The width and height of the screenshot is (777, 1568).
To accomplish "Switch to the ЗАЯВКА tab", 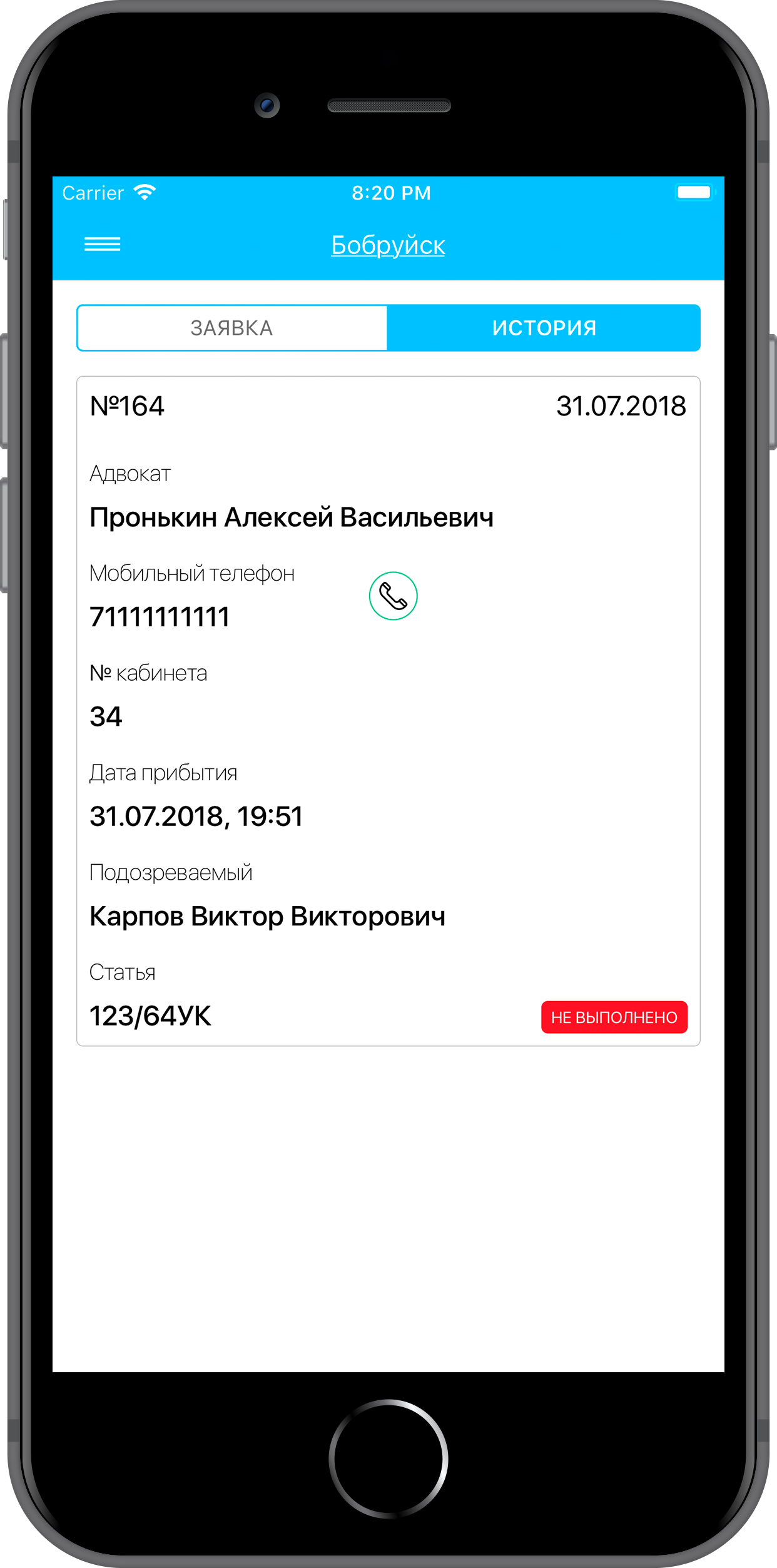I will (x=232, y=328).
